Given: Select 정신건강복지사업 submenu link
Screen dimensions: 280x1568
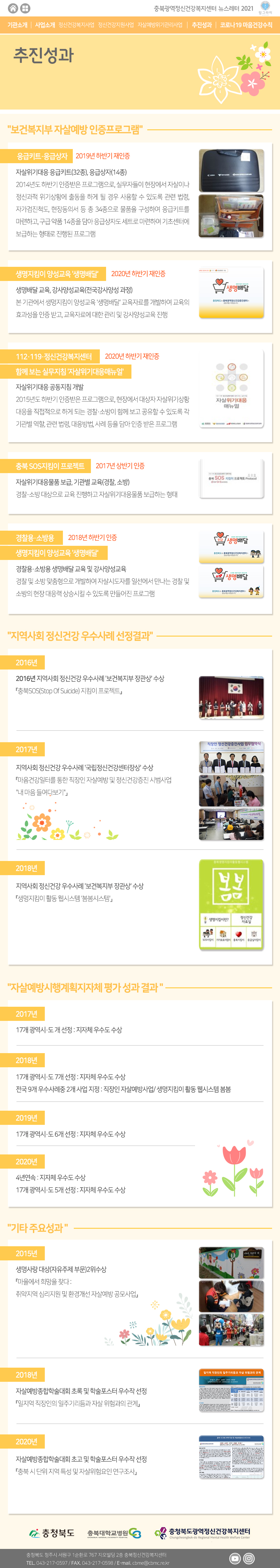Looking at the screenshot, I should coord(76,25).
